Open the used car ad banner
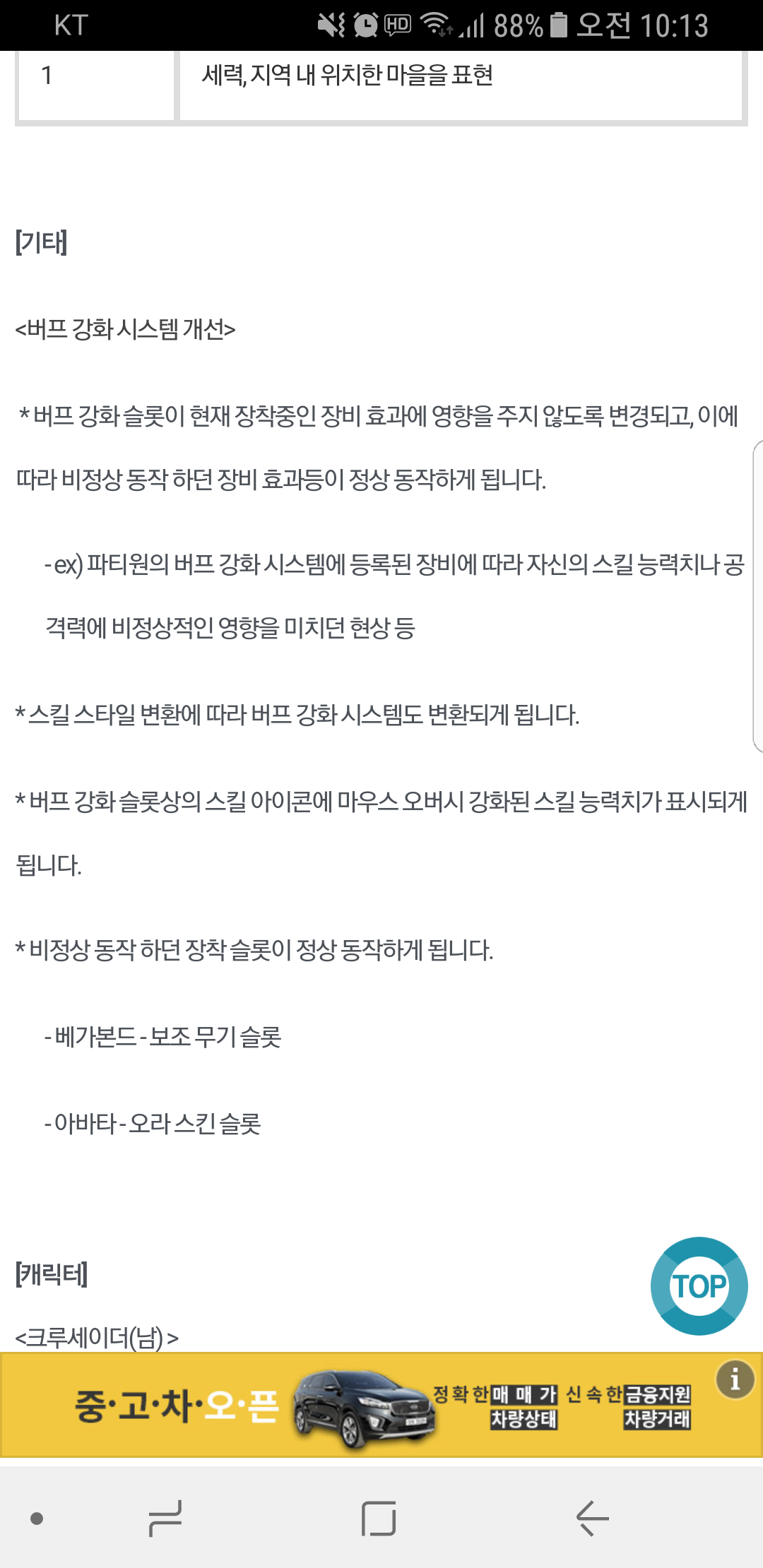This screenshot has width=763, height=1568. click(381, 1406)
